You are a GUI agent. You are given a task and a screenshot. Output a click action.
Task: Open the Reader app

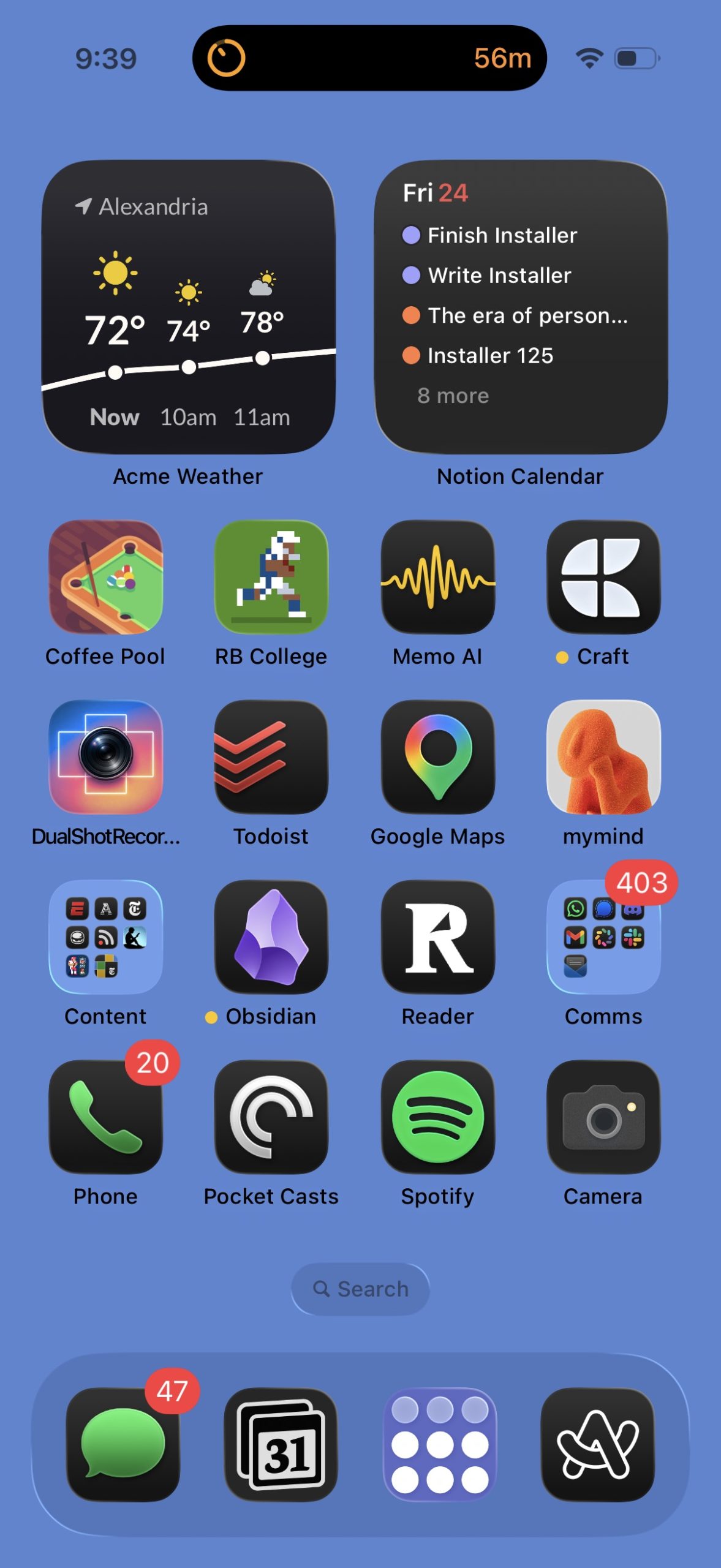point(437,937)
